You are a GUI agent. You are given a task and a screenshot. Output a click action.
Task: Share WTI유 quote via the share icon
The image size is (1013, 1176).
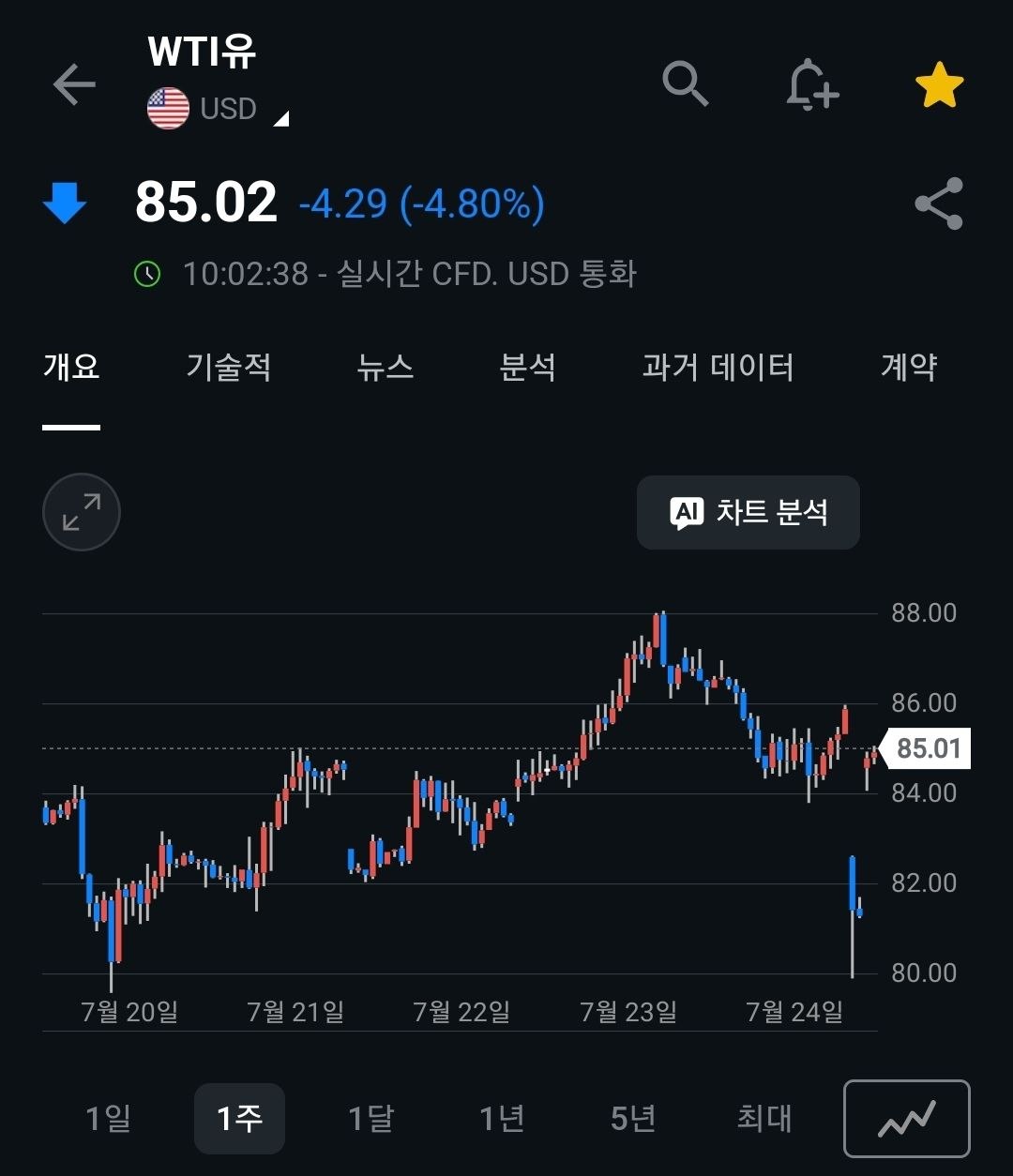click(x=939, y=204)
